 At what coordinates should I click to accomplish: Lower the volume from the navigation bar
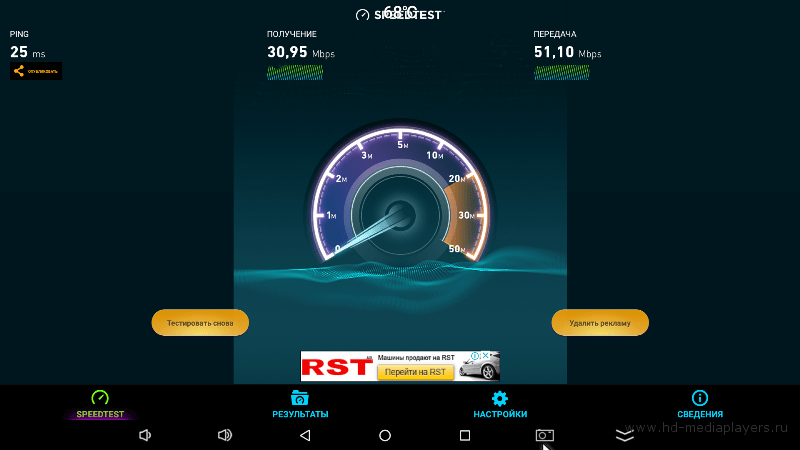point(145,435)
